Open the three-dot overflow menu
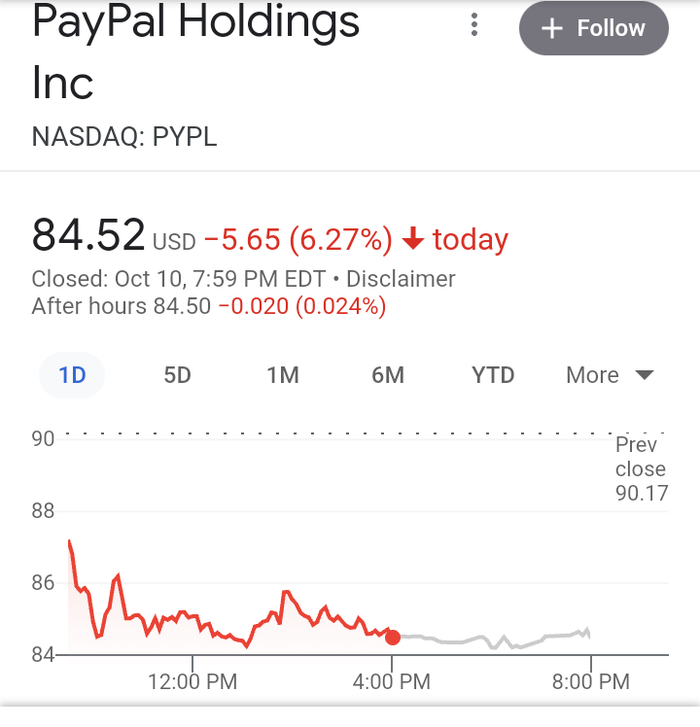700x727 pixels. [x=475, y=27]
